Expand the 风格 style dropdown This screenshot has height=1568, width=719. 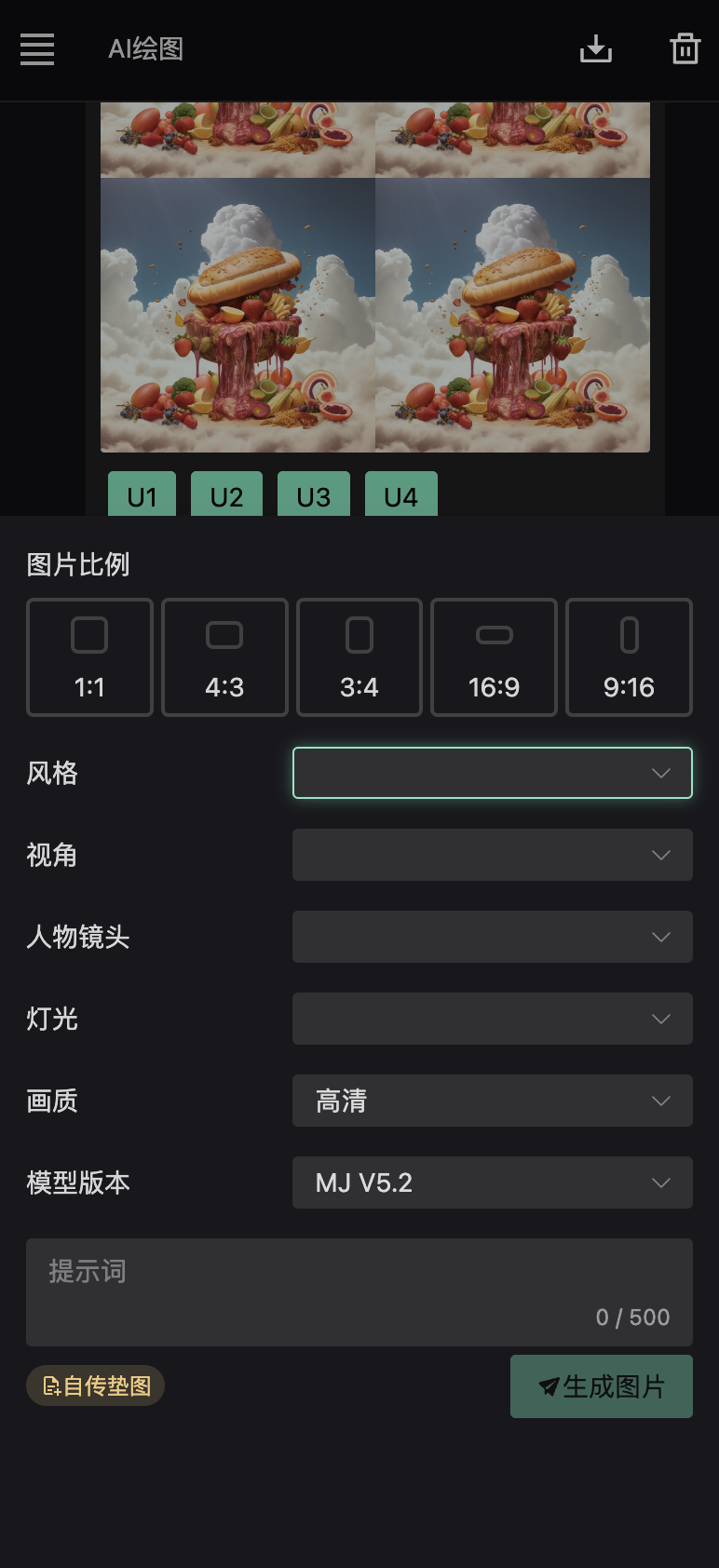click(493, 773)
